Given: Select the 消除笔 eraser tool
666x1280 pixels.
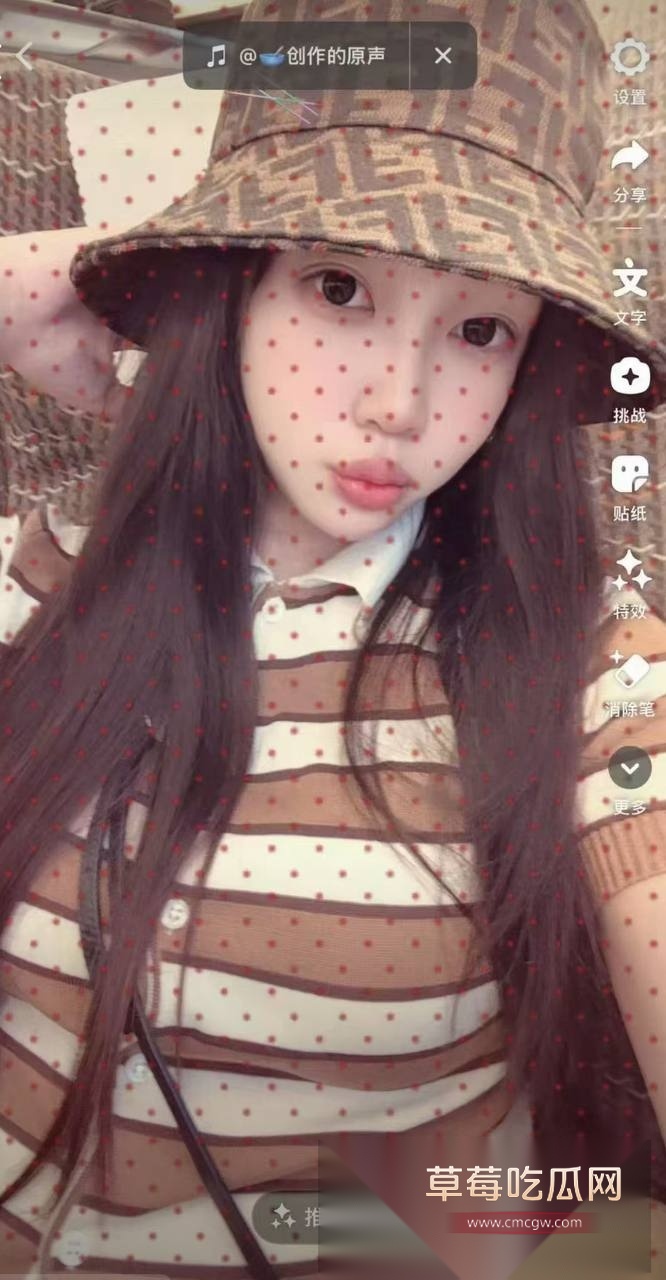Looking at the screenshot, I should click(629, 670).
